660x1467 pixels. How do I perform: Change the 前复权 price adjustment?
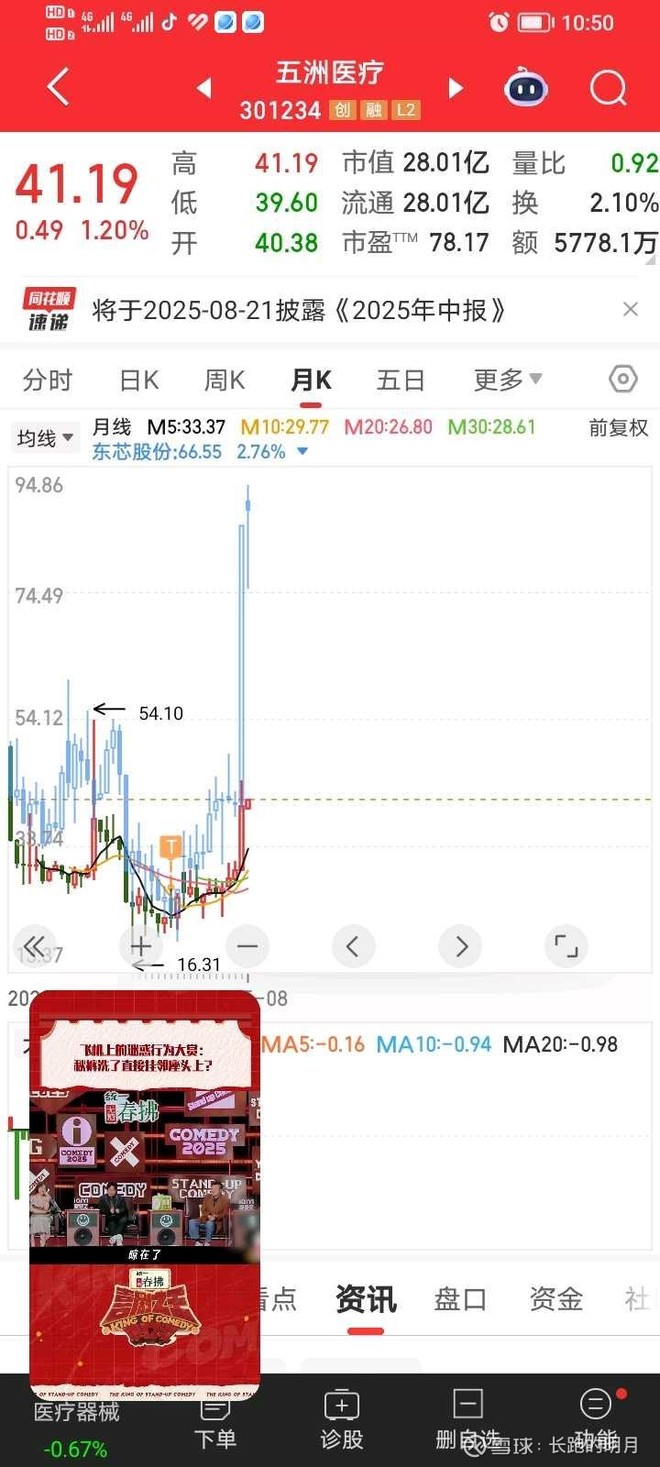click(x=618, y=428)
